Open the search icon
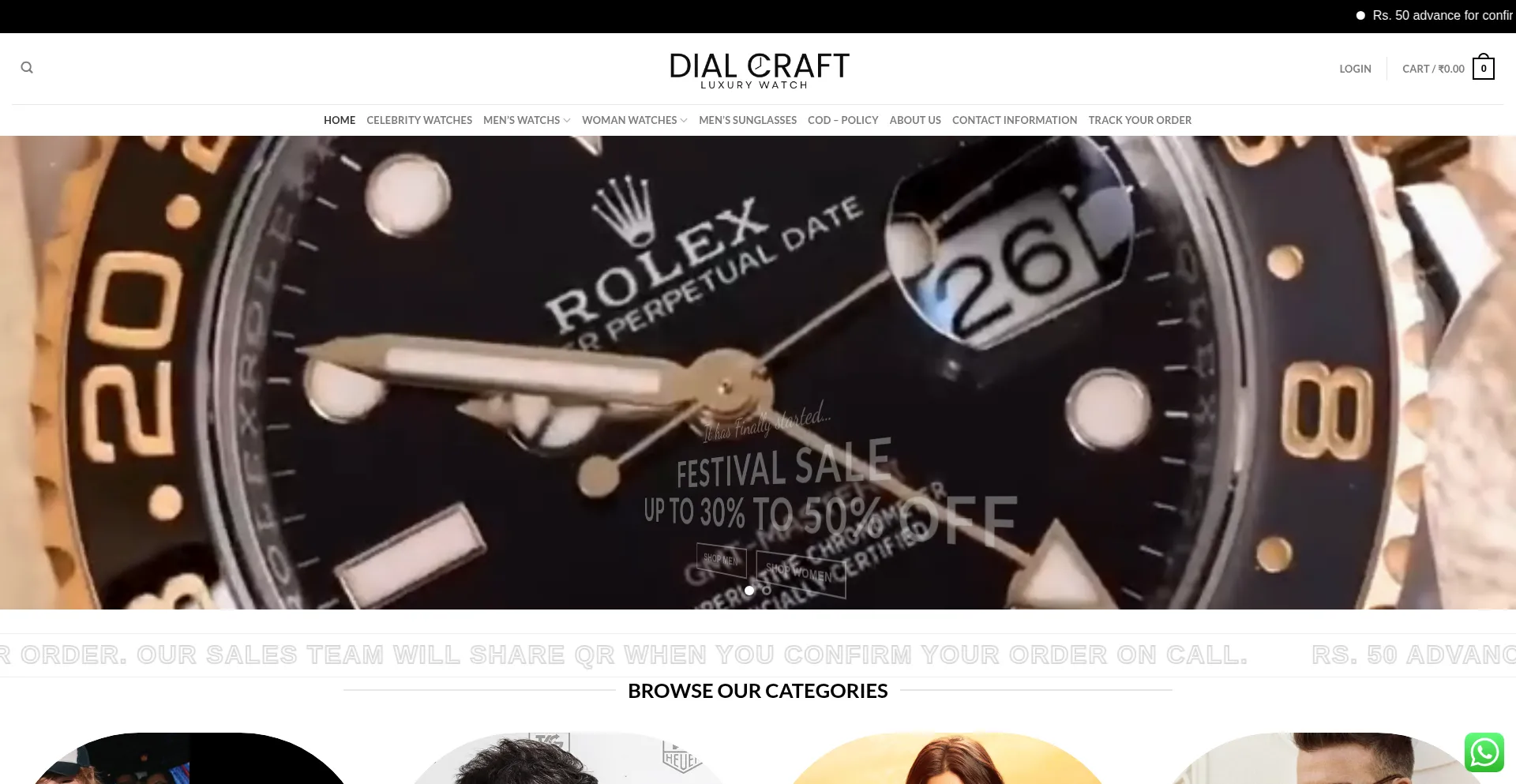The image size is (1516, 784). point(27,68)
